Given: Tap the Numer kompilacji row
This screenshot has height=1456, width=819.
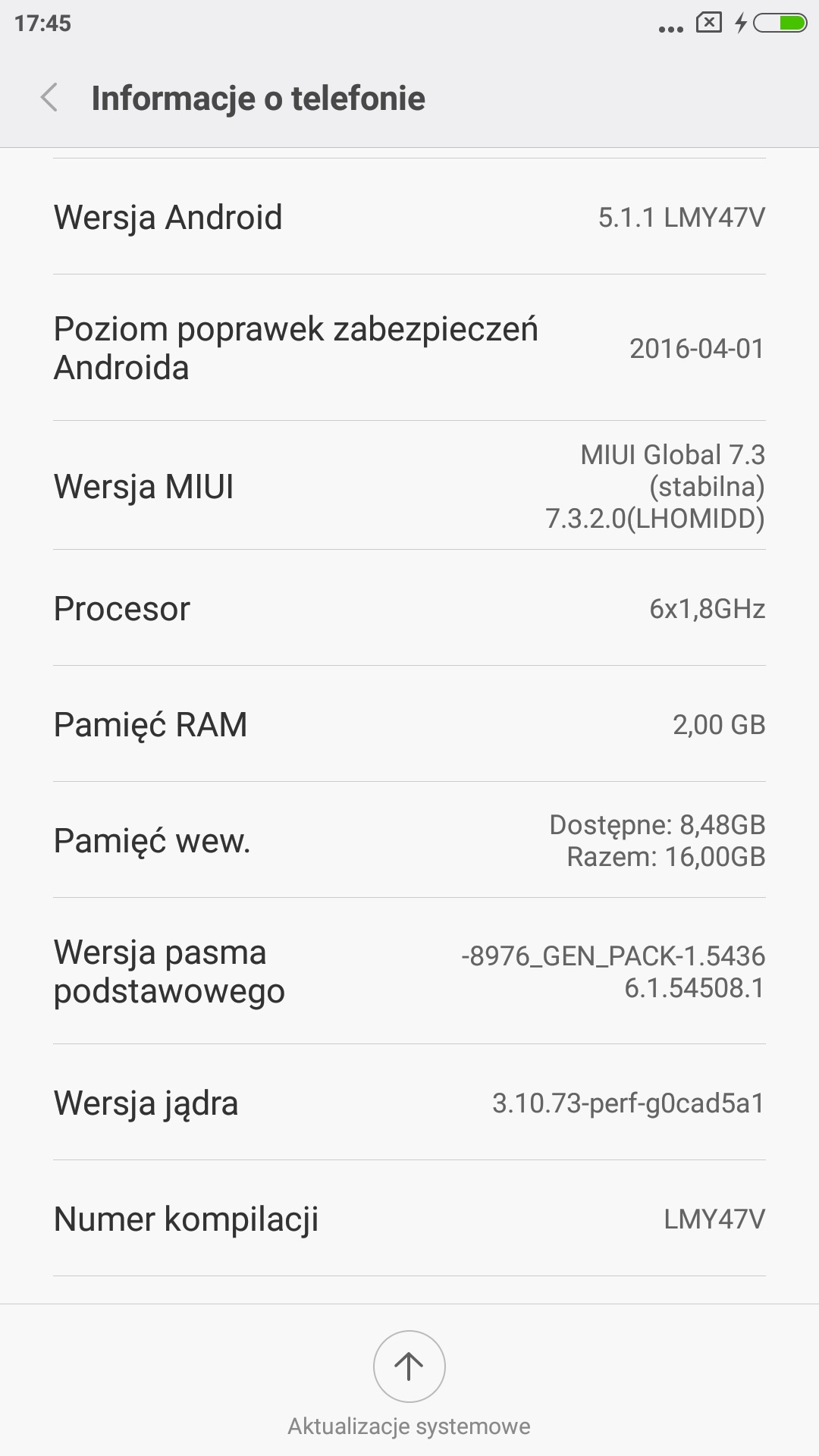Looking at the screenshot, I should pos(409,1219).
